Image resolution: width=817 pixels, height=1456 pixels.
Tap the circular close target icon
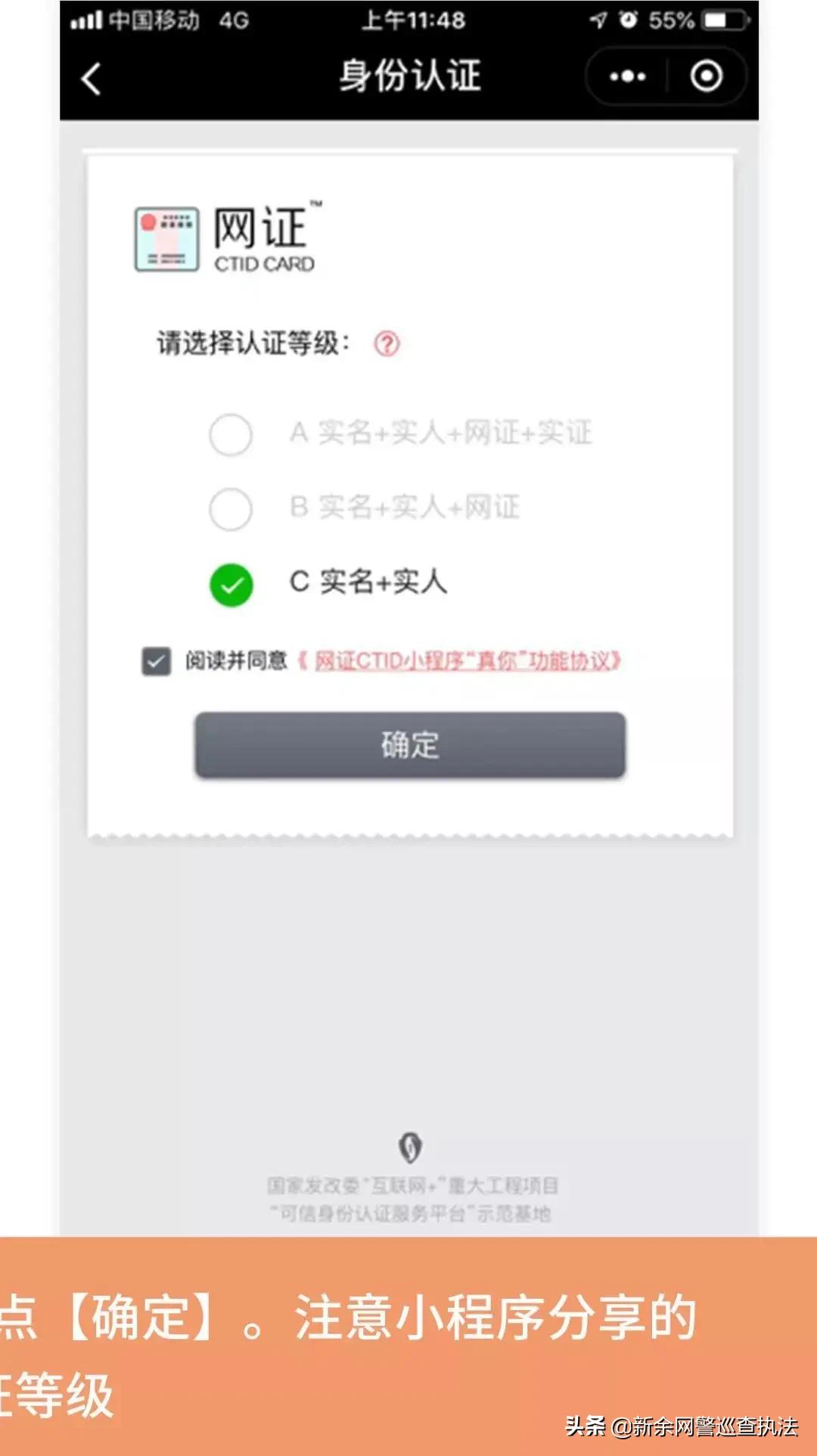tap(706, 76)
